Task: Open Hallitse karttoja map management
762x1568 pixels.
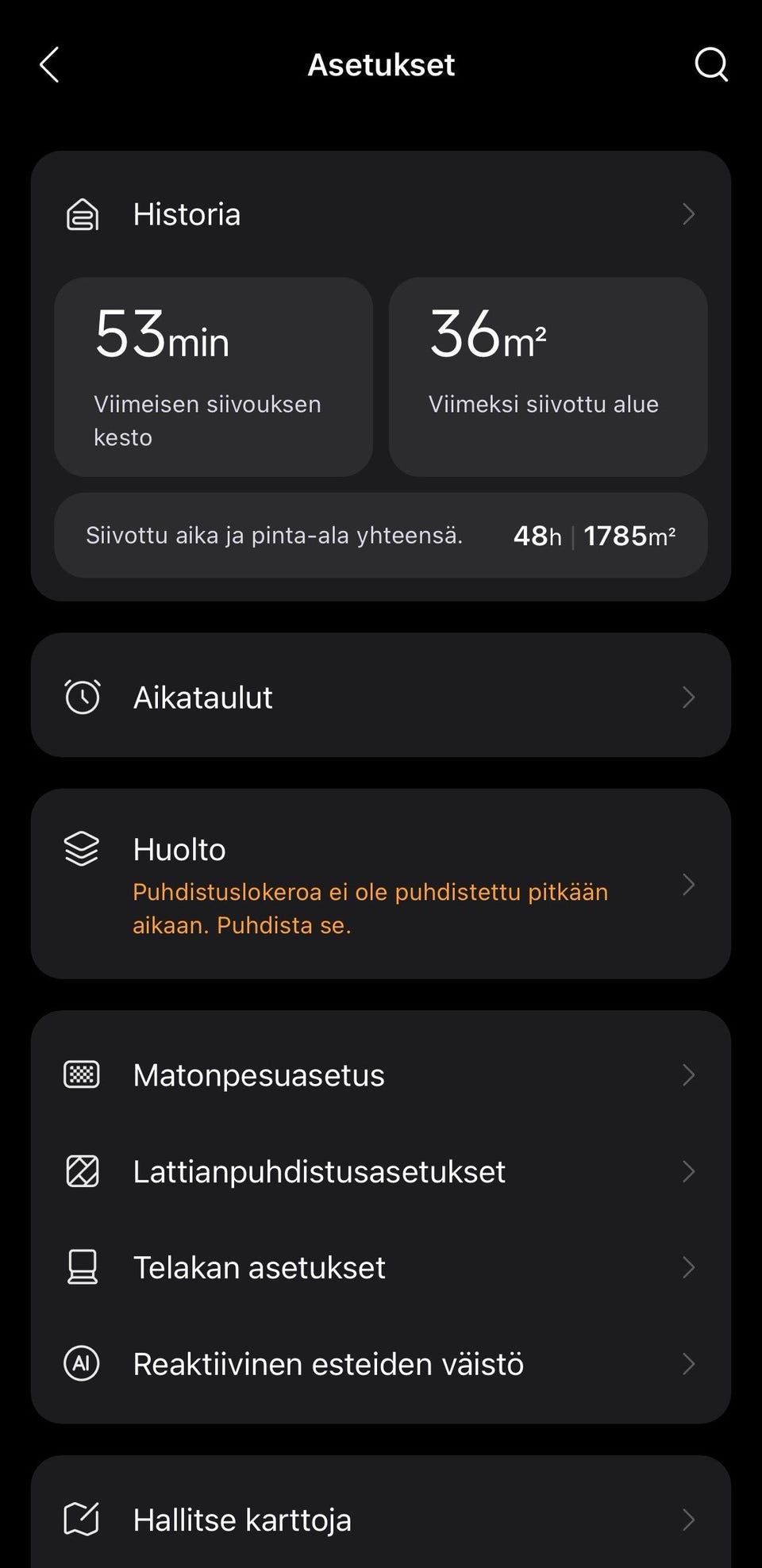Action: pos(379,1520)
